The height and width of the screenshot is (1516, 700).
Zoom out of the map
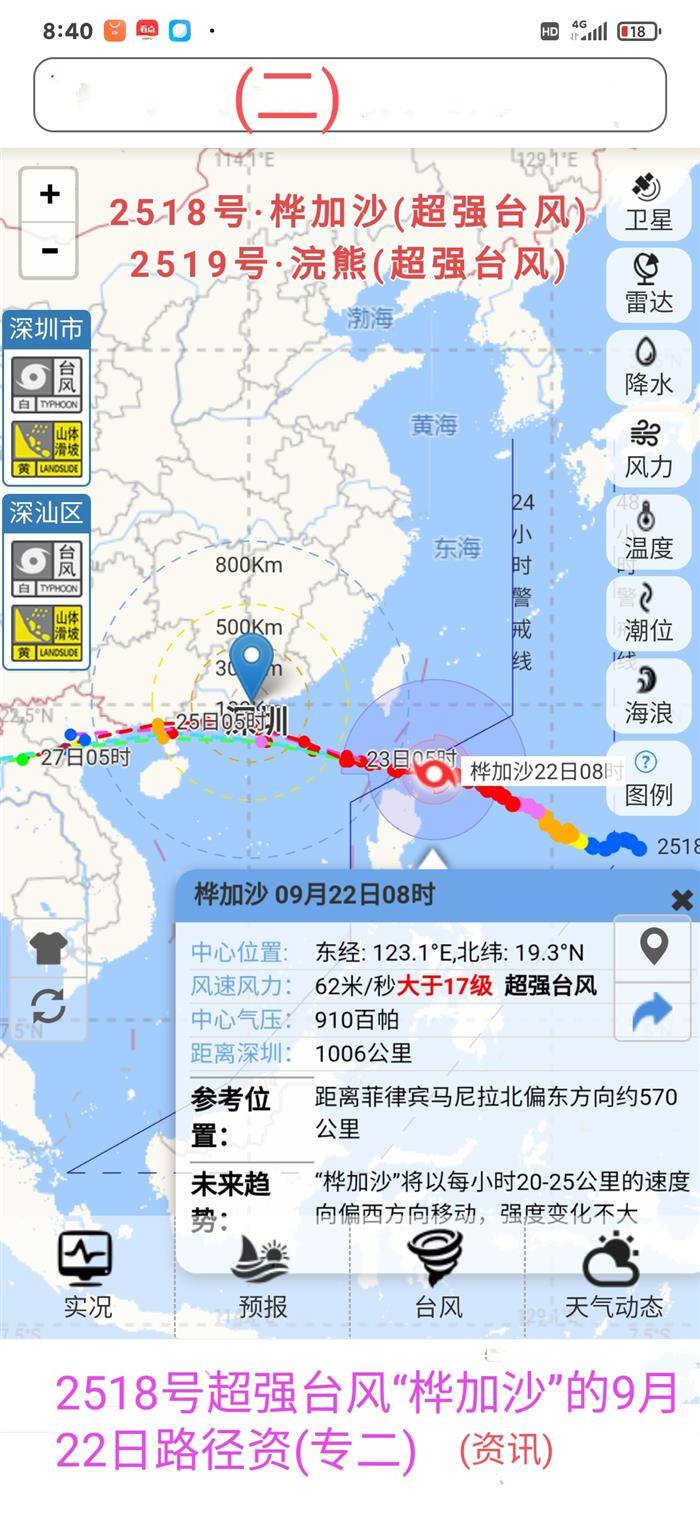coord(49,249)
